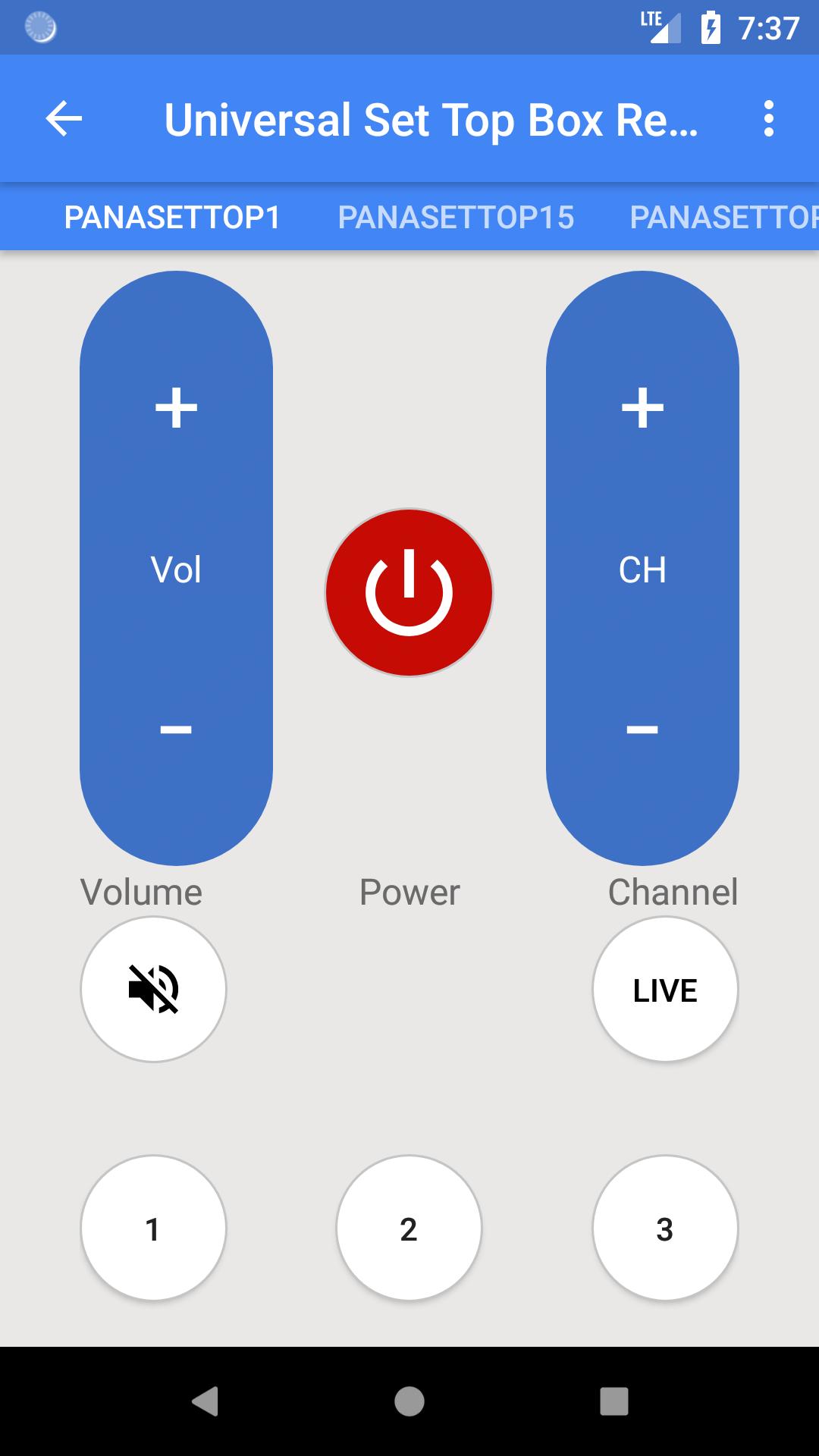819x1456 pixels.
Task: Enter digit 3 on the remote
Action: [x=665, y=1228]
